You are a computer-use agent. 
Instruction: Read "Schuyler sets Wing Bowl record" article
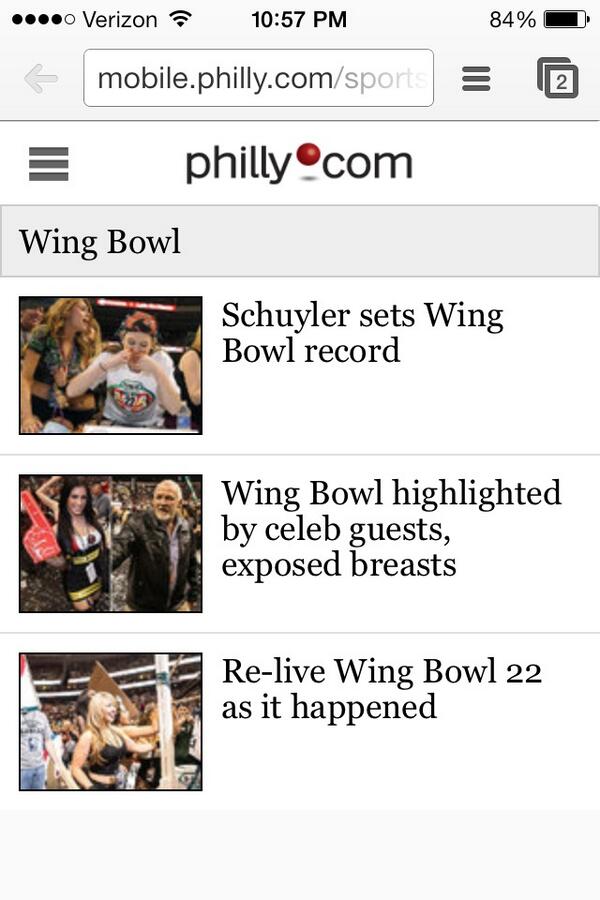(361, 333)
